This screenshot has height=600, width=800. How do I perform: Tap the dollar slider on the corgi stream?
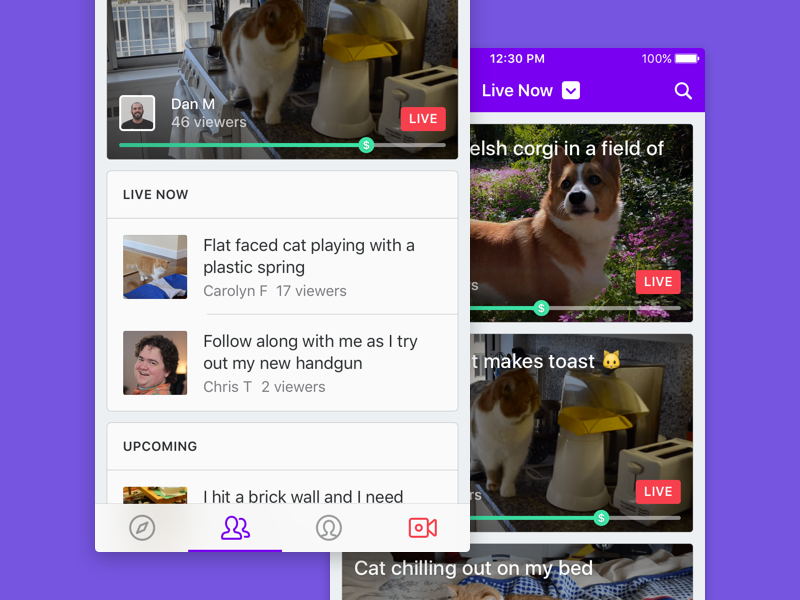click(x=541, y=308)
